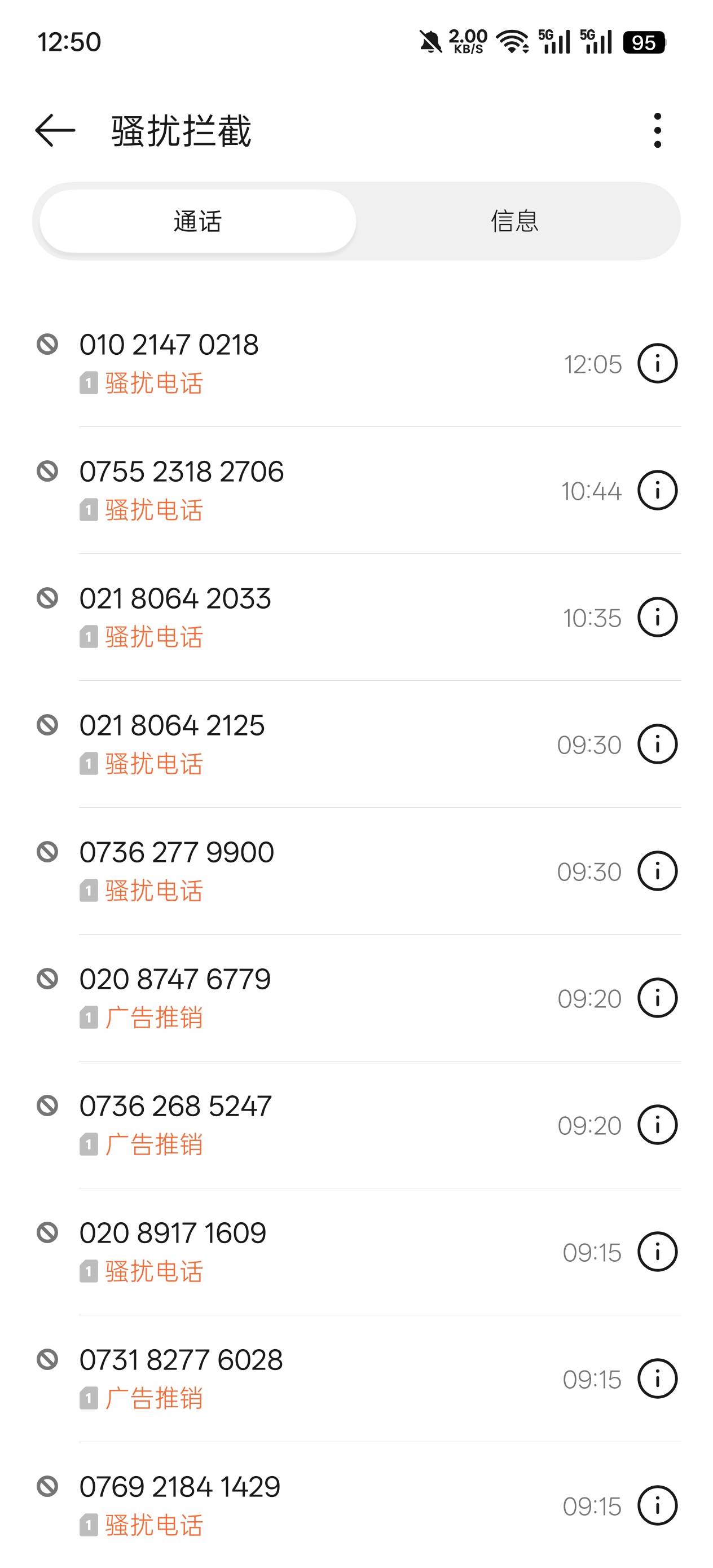Open the overflow menu
This screenshot has height=1568, width=713.
coord(657,130)
